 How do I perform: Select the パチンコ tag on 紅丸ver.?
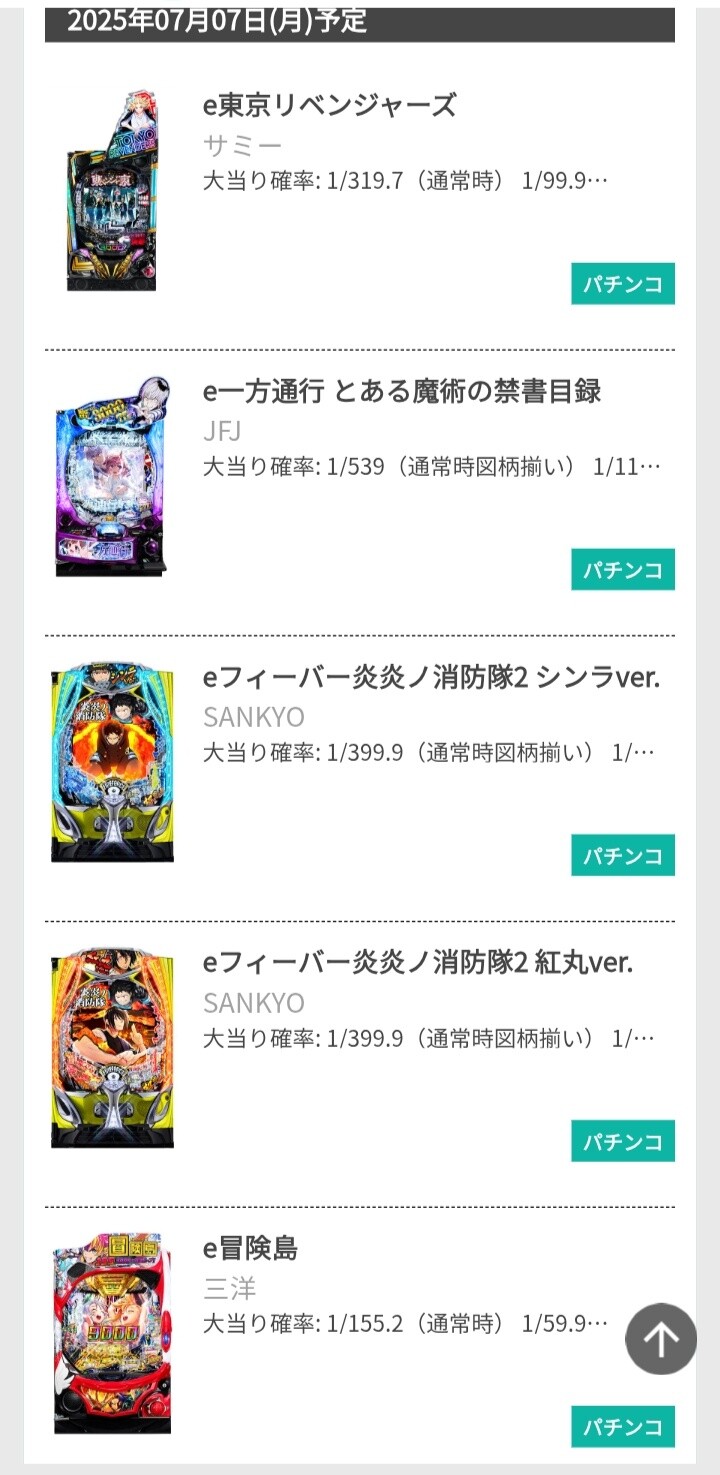623,1141
